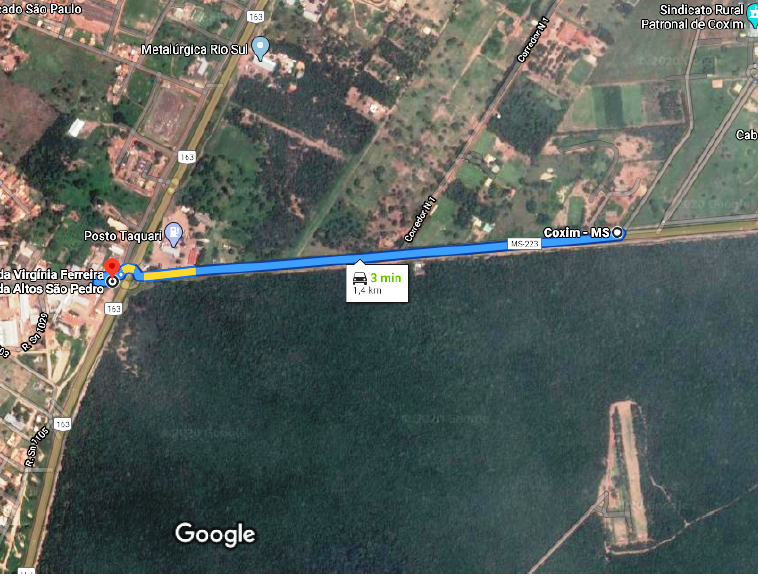The height and width of the screenshot is (577, 758).
Task: Tap the Coxim - MS starting point marker
Action: [617, 233]
